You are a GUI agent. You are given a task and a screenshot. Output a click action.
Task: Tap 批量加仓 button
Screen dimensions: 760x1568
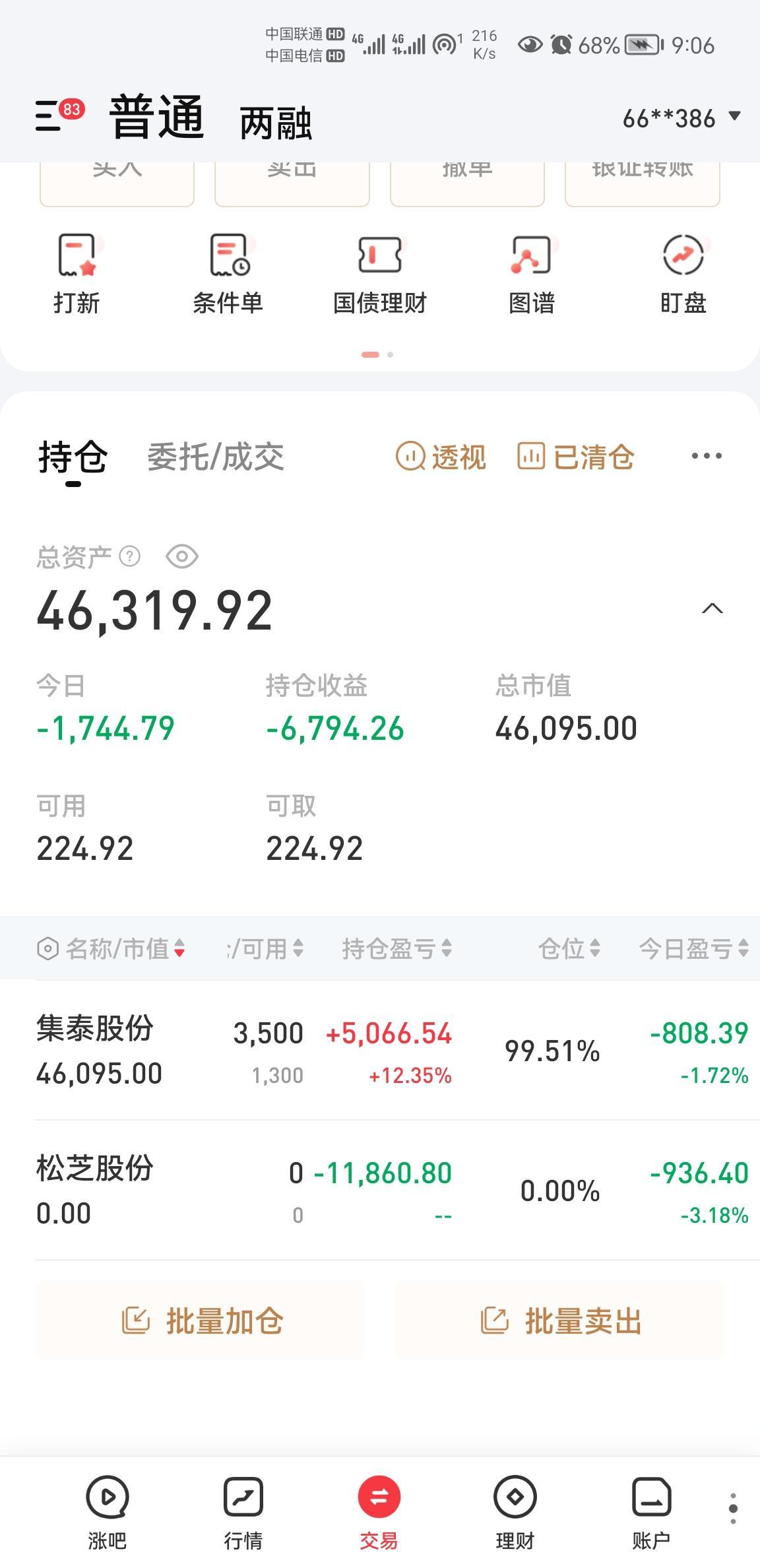pyautogui.click(x=201, y=1321)
